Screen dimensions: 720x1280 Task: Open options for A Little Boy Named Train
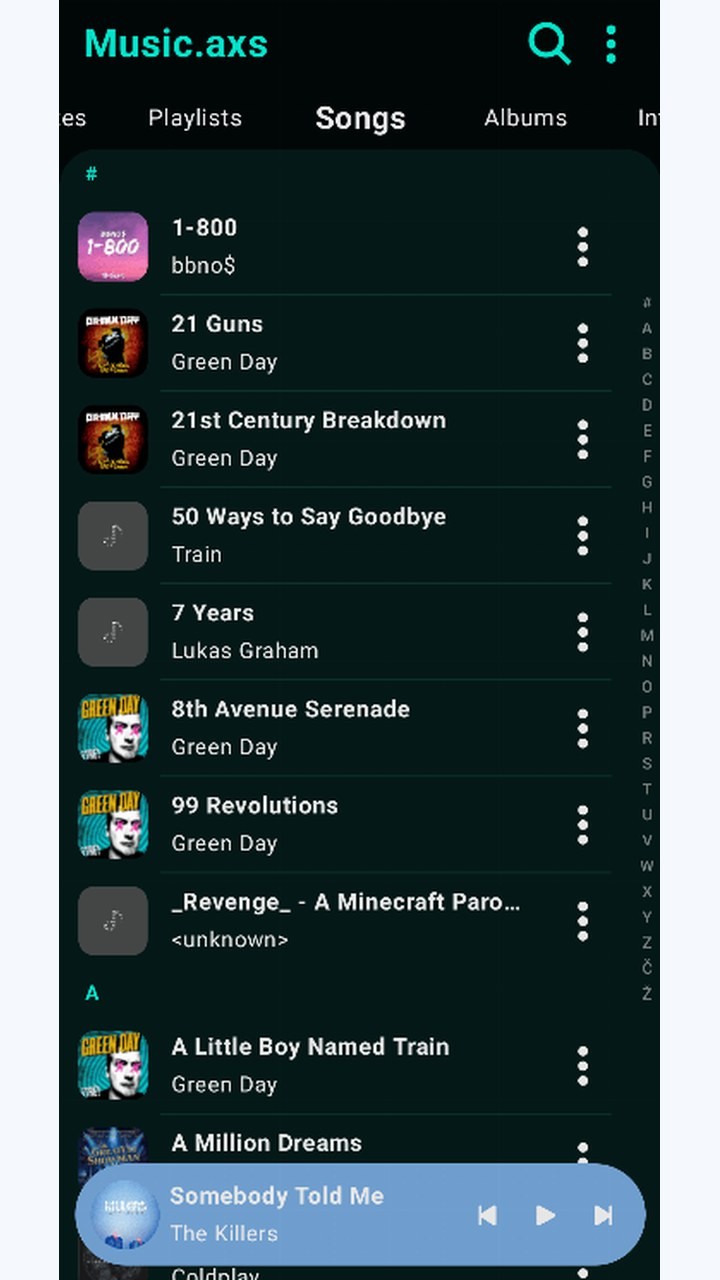[x=583, y=1066]
